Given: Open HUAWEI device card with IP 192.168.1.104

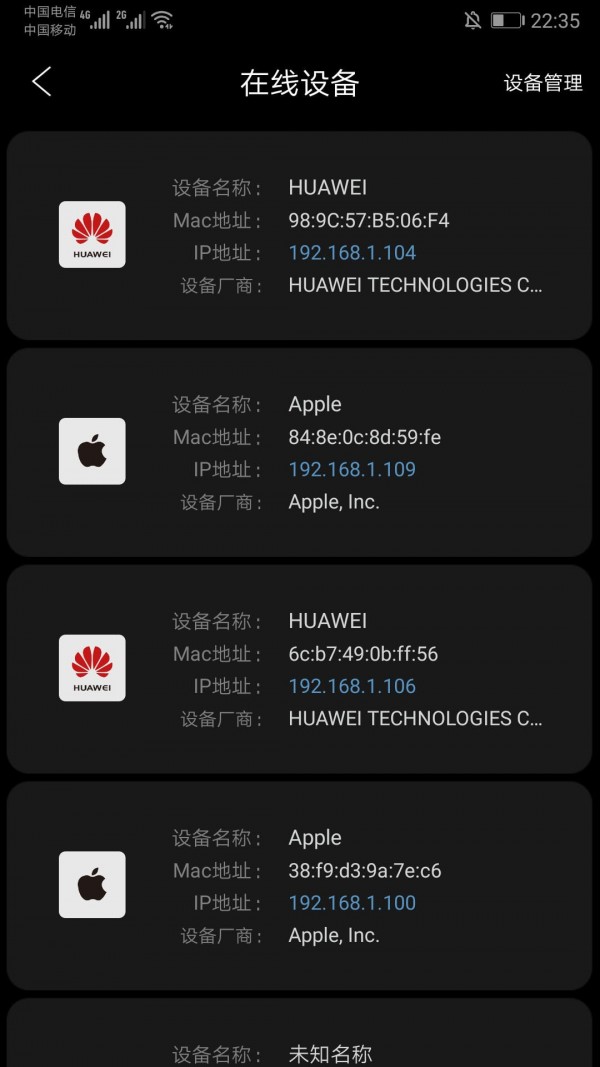Looking at the screenshot, I should click(300, 236).
